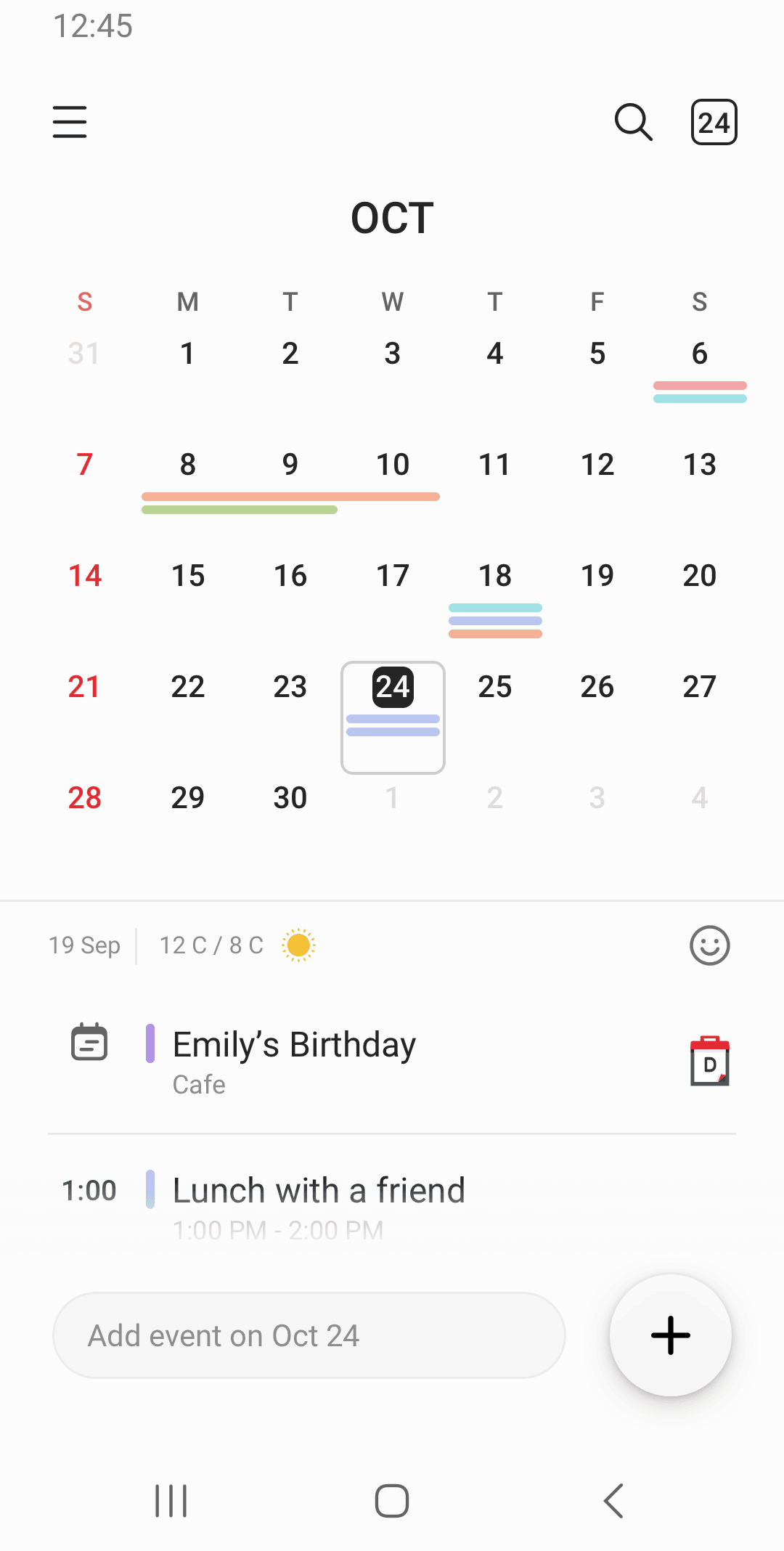
Task: Open calendar search
Action: pos(633,122)
